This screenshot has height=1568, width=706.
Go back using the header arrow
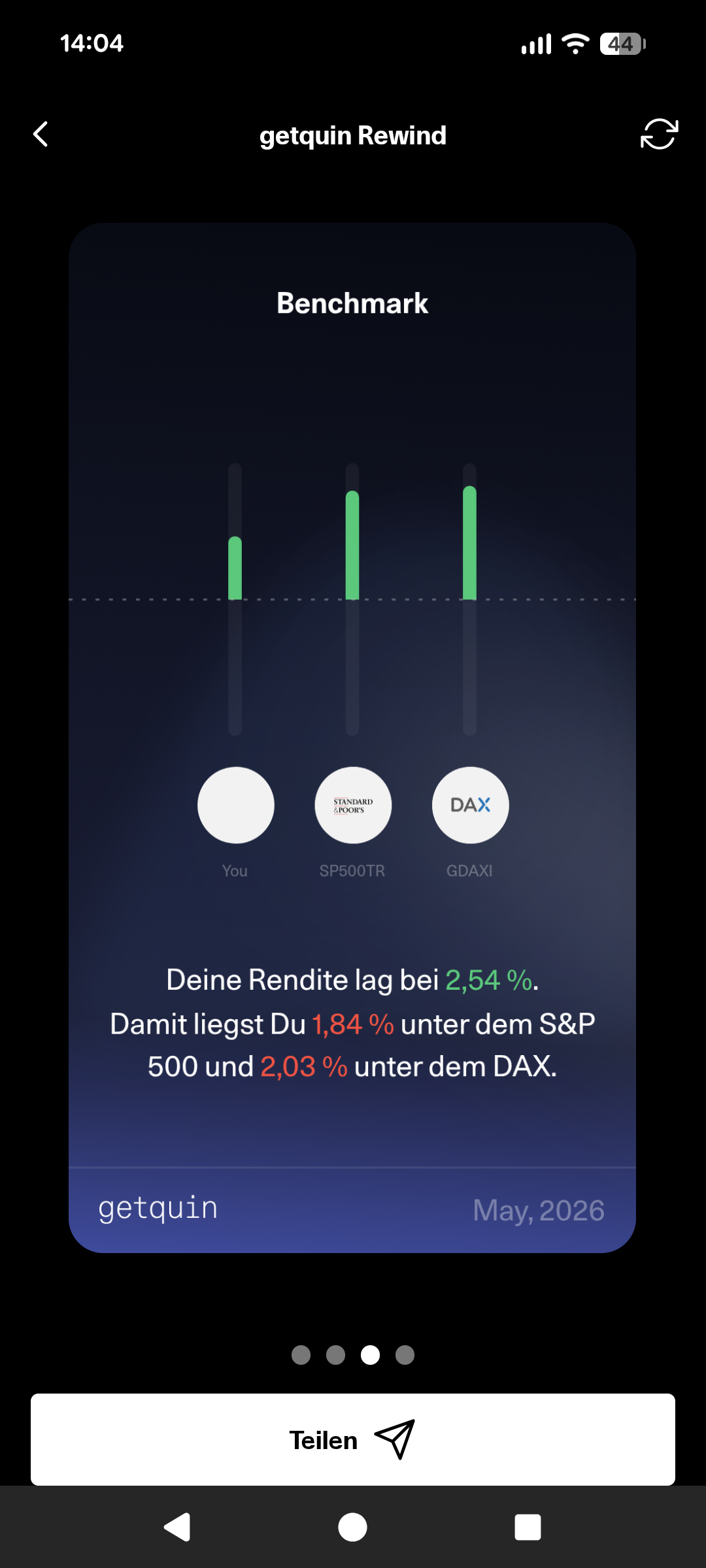pyautogui.click(x=41, y=135)
